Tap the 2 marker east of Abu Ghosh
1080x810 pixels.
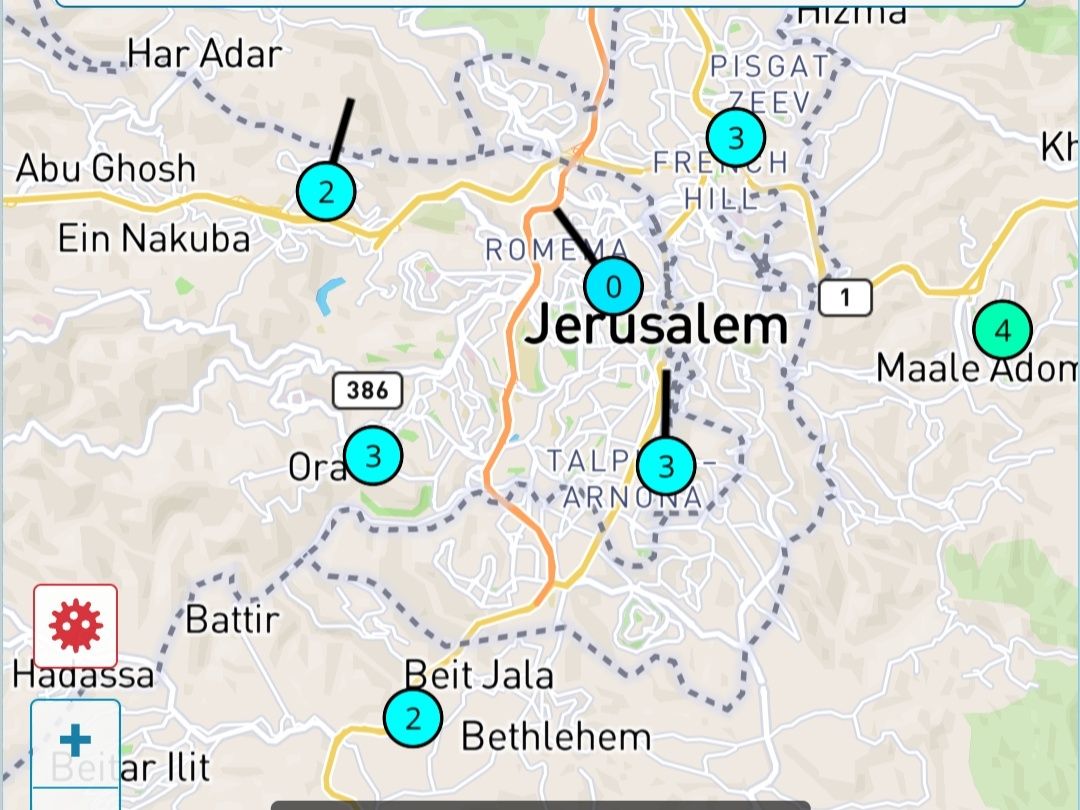(x=326, y=190)
